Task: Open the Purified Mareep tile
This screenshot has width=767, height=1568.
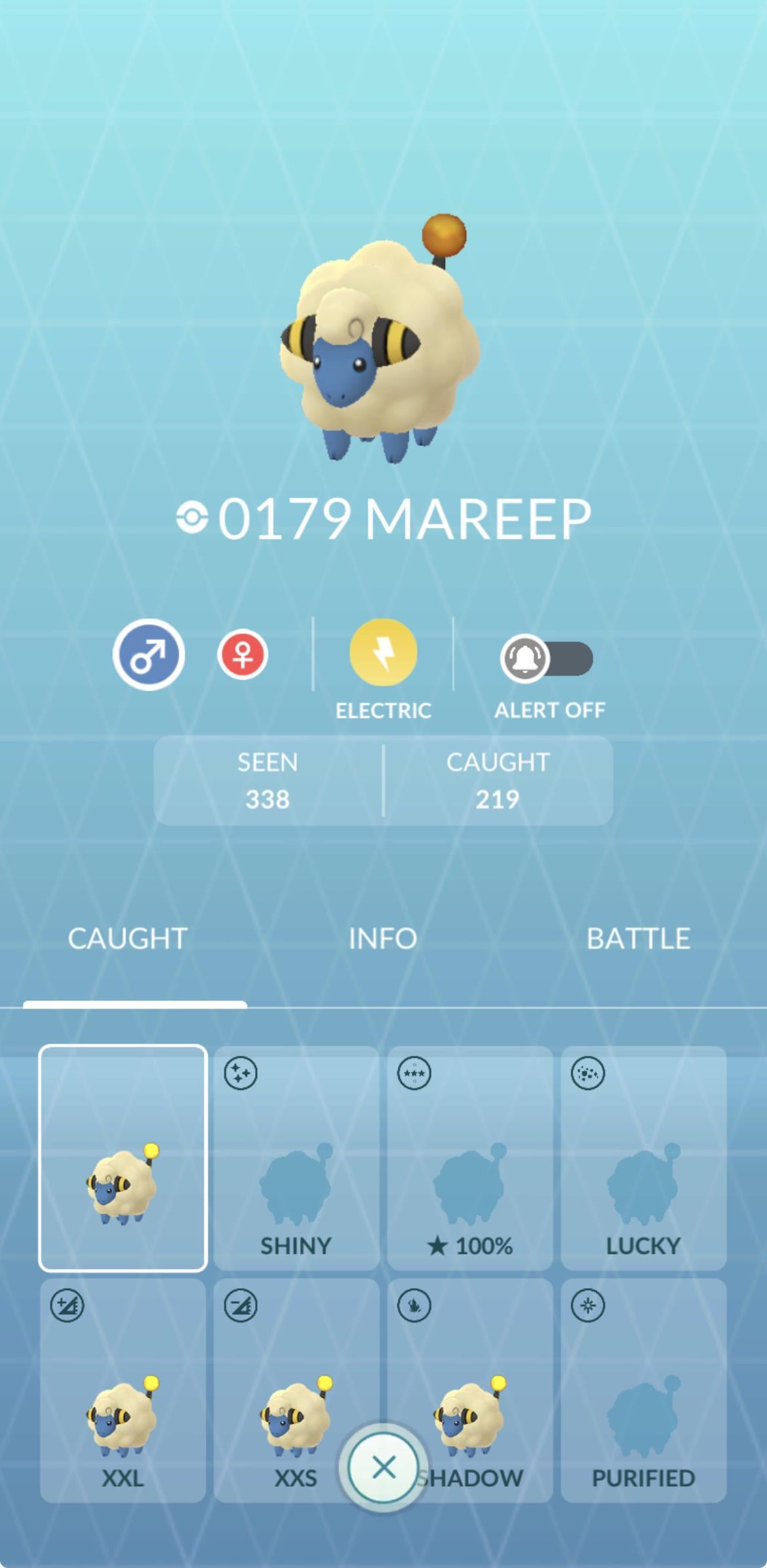Action: coord(643,1390)
